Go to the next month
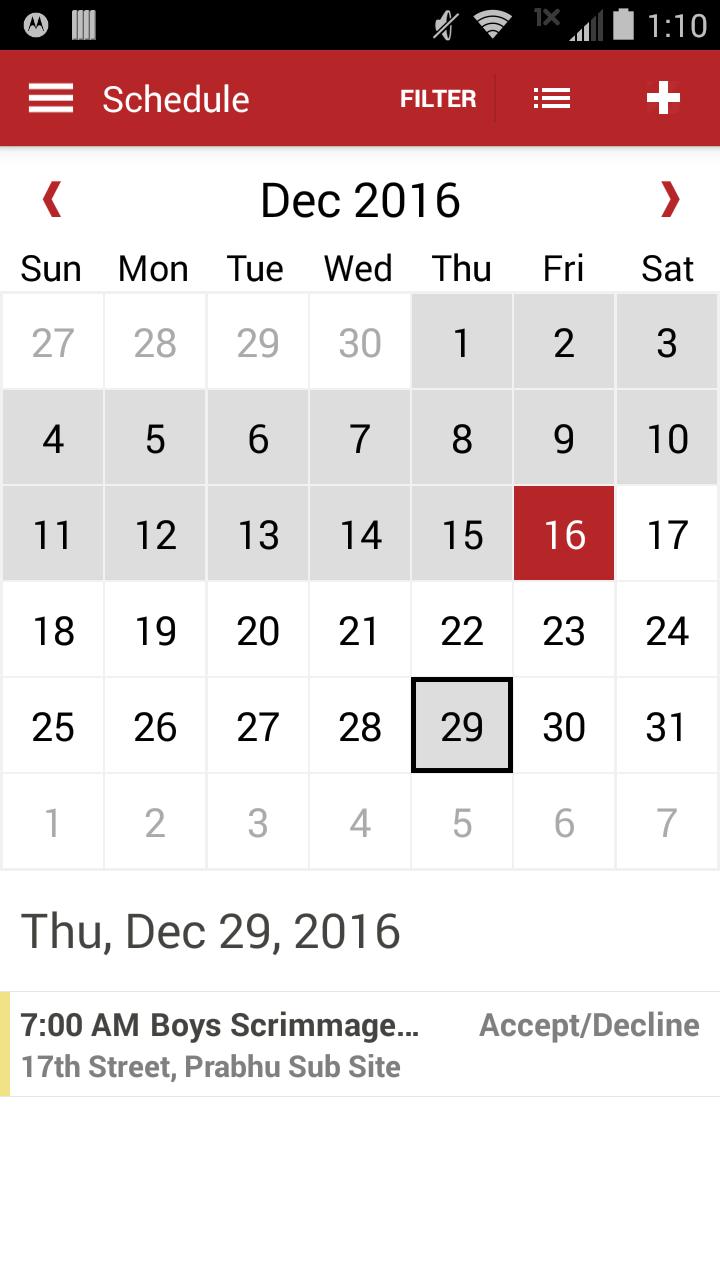This screenshot has width=720, height=1280. [x=669, y=200]
